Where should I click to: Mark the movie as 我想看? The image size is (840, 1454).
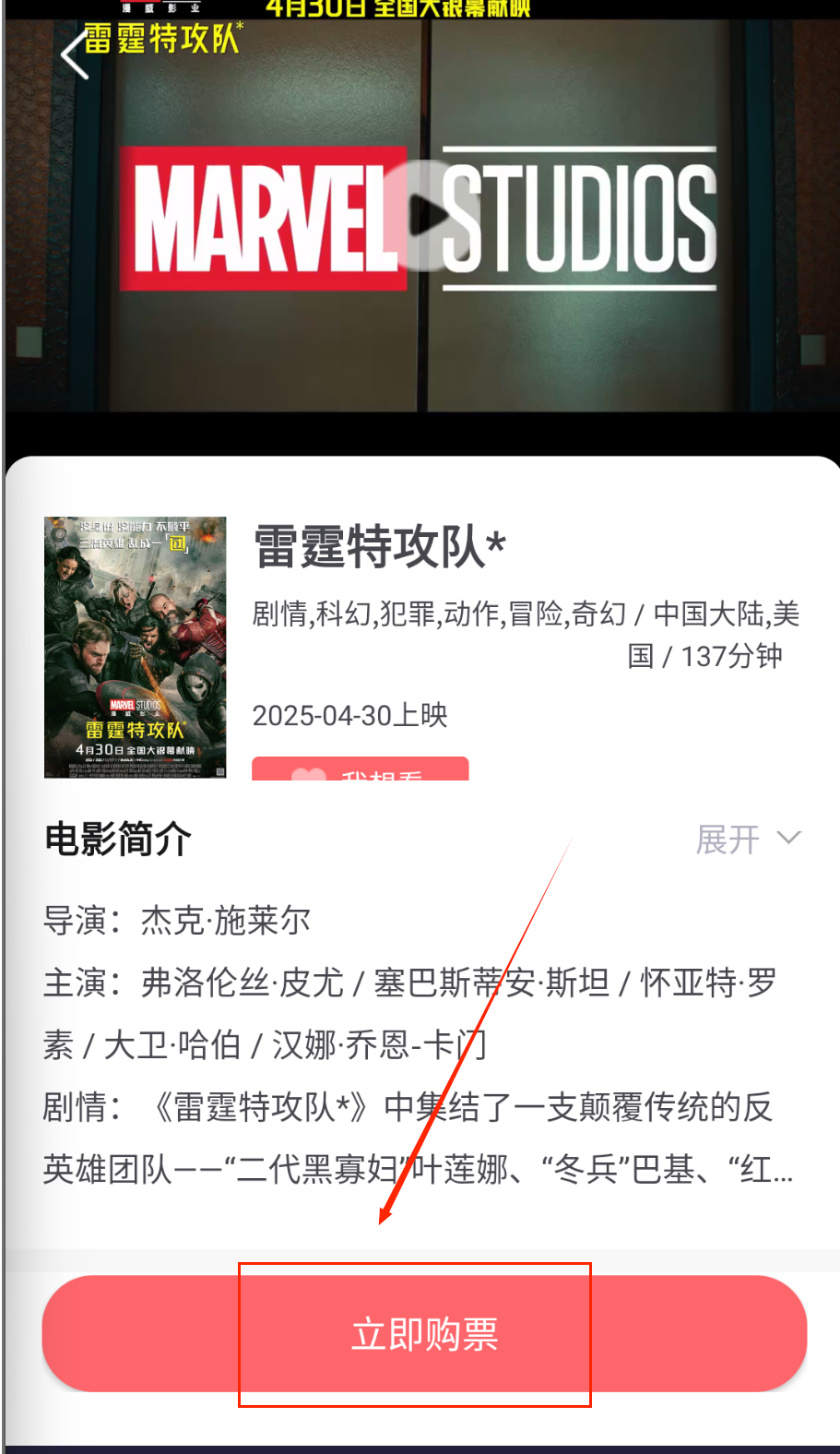[360, 769]
